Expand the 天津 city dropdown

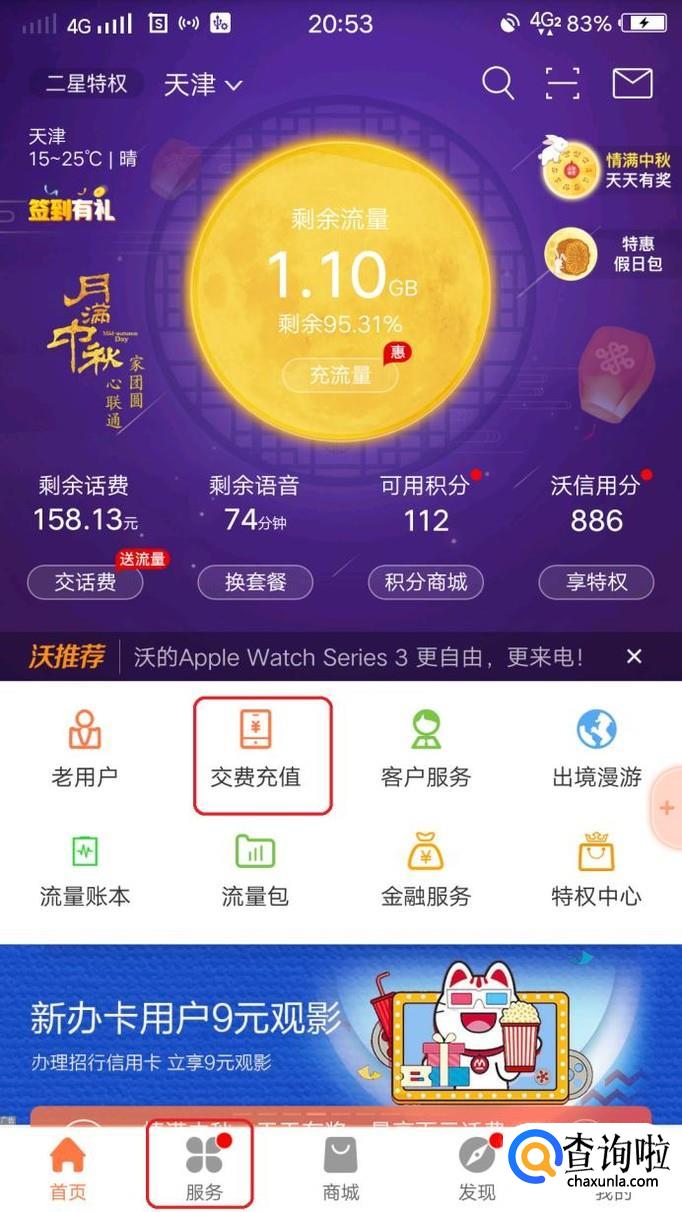click(x=203, y=85)
